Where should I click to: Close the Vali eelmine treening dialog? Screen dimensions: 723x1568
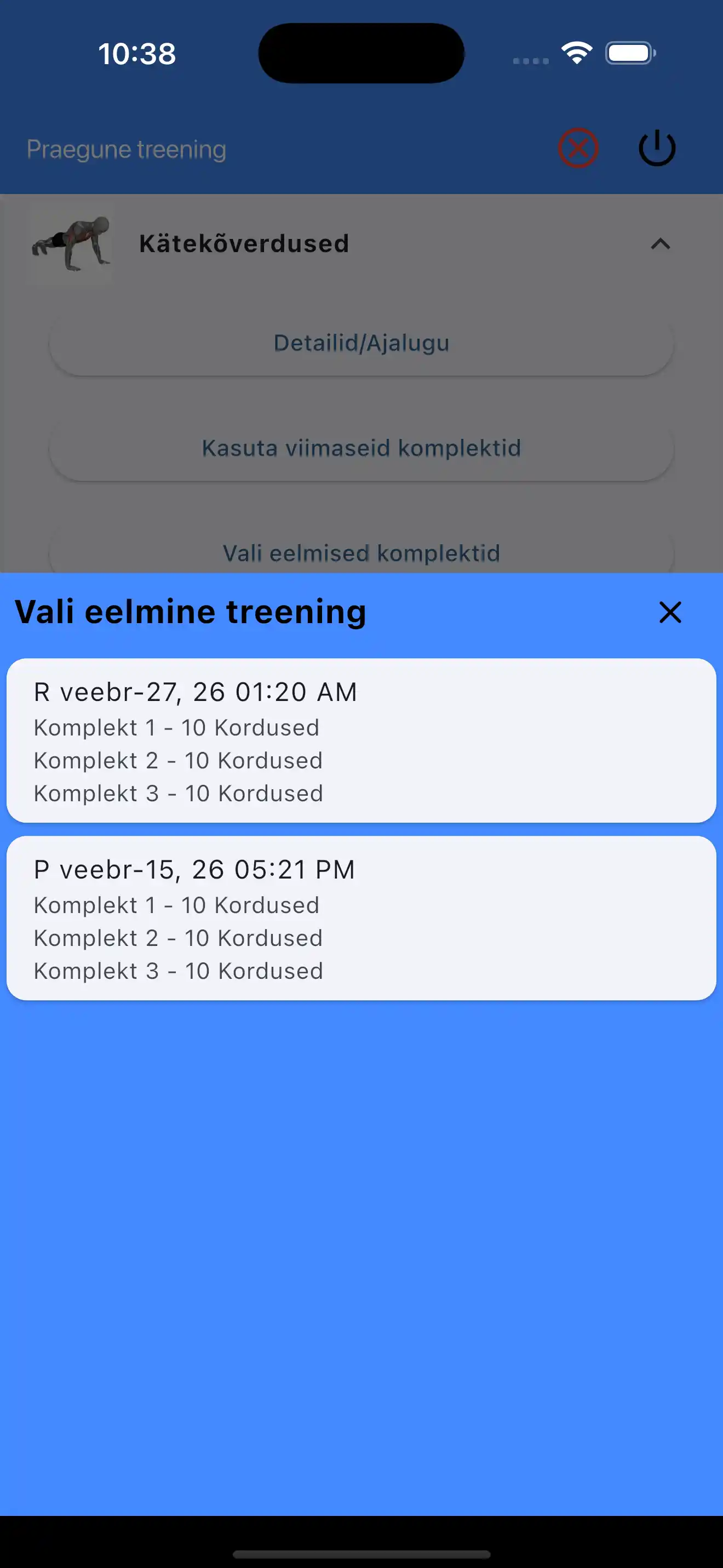669,613
